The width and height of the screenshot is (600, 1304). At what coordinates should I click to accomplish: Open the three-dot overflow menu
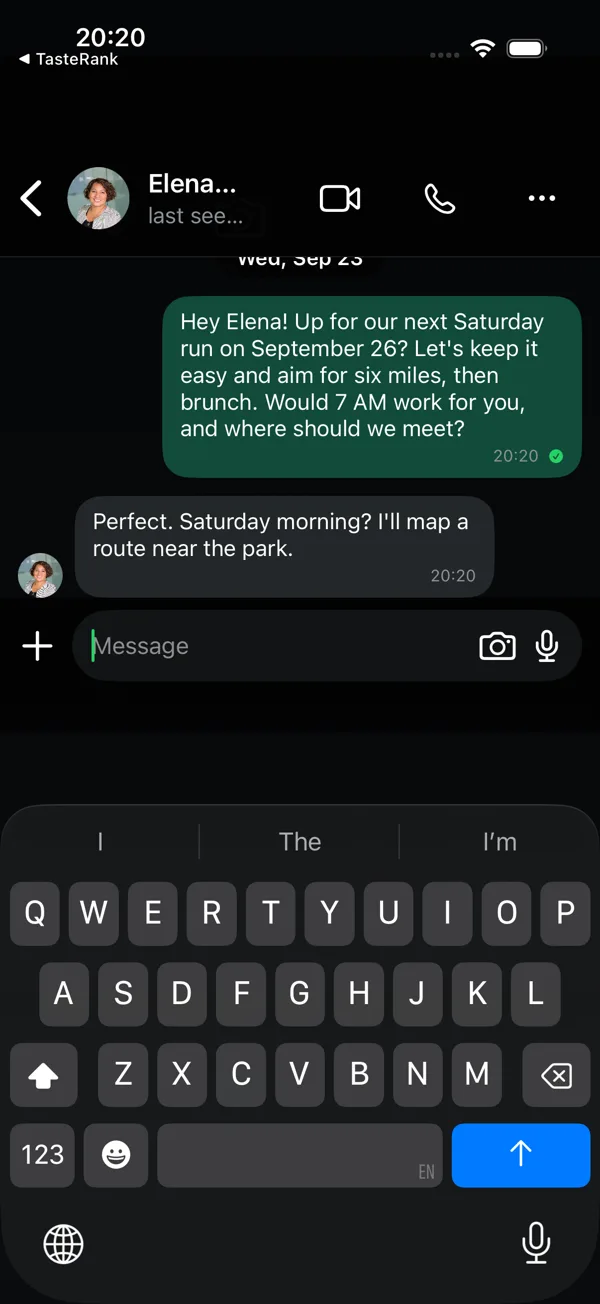click(541, 199)
